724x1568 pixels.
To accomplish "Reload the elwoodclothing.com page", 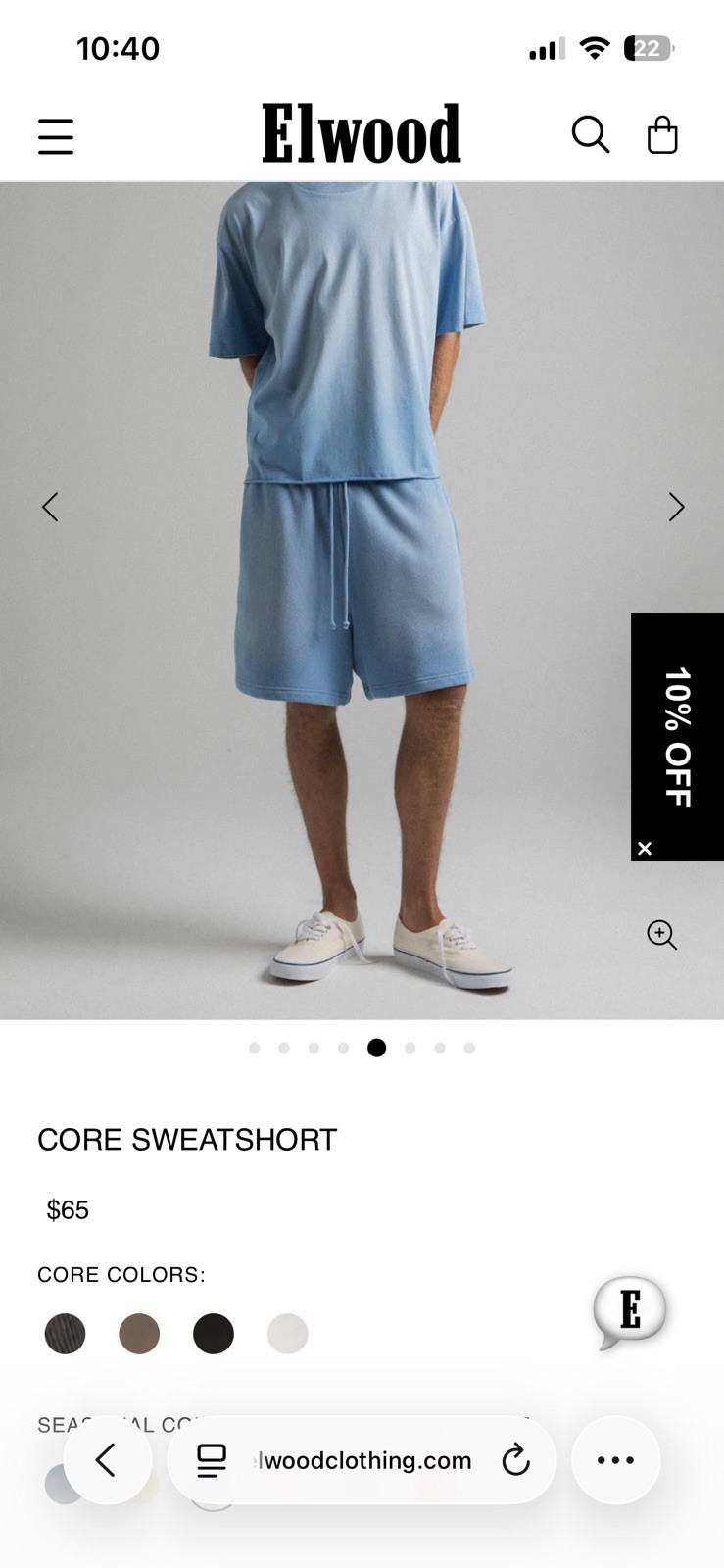I will (515, 1460).
